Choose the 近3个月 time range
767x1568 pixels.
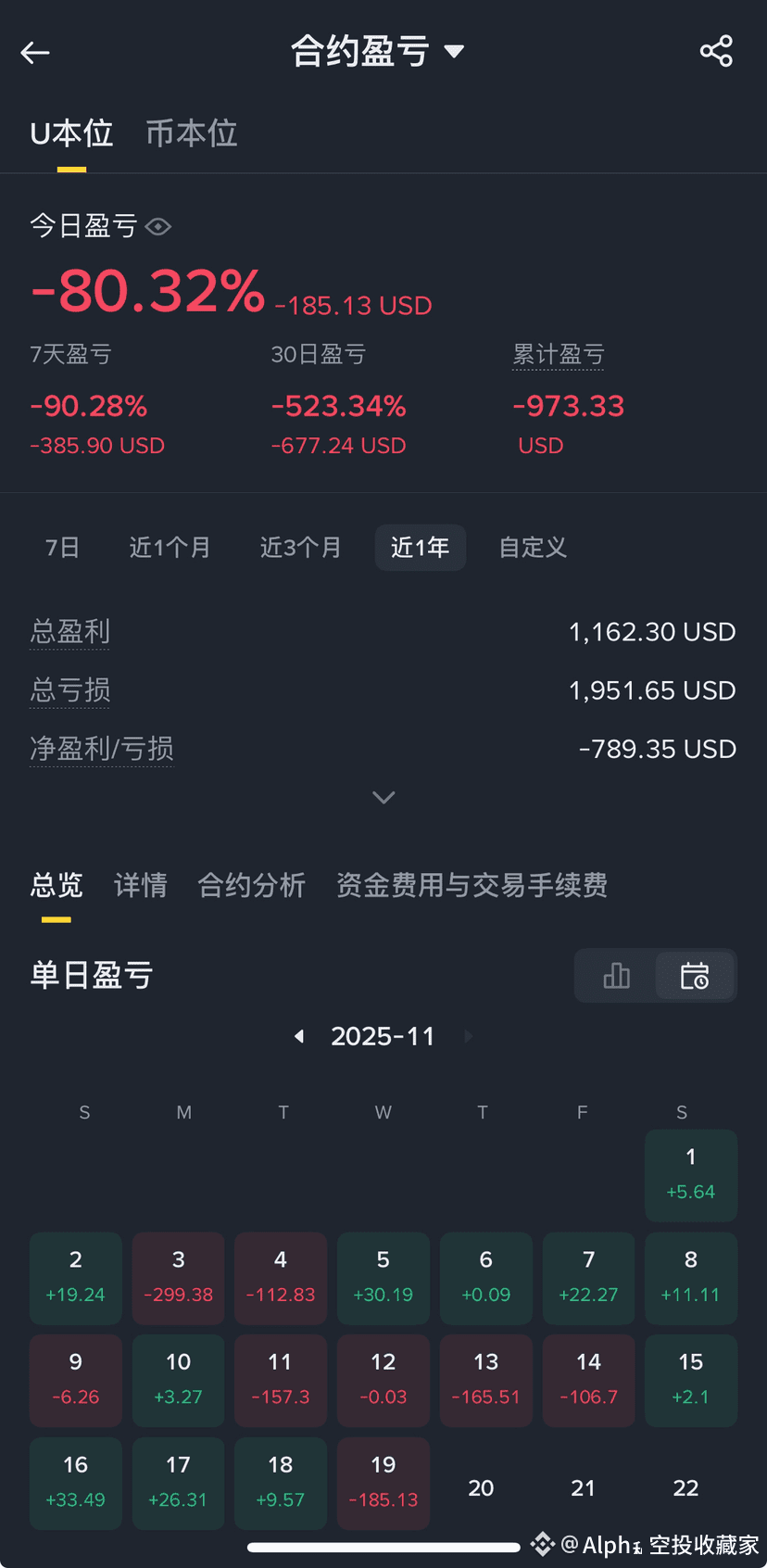click(x=300, y=548)
